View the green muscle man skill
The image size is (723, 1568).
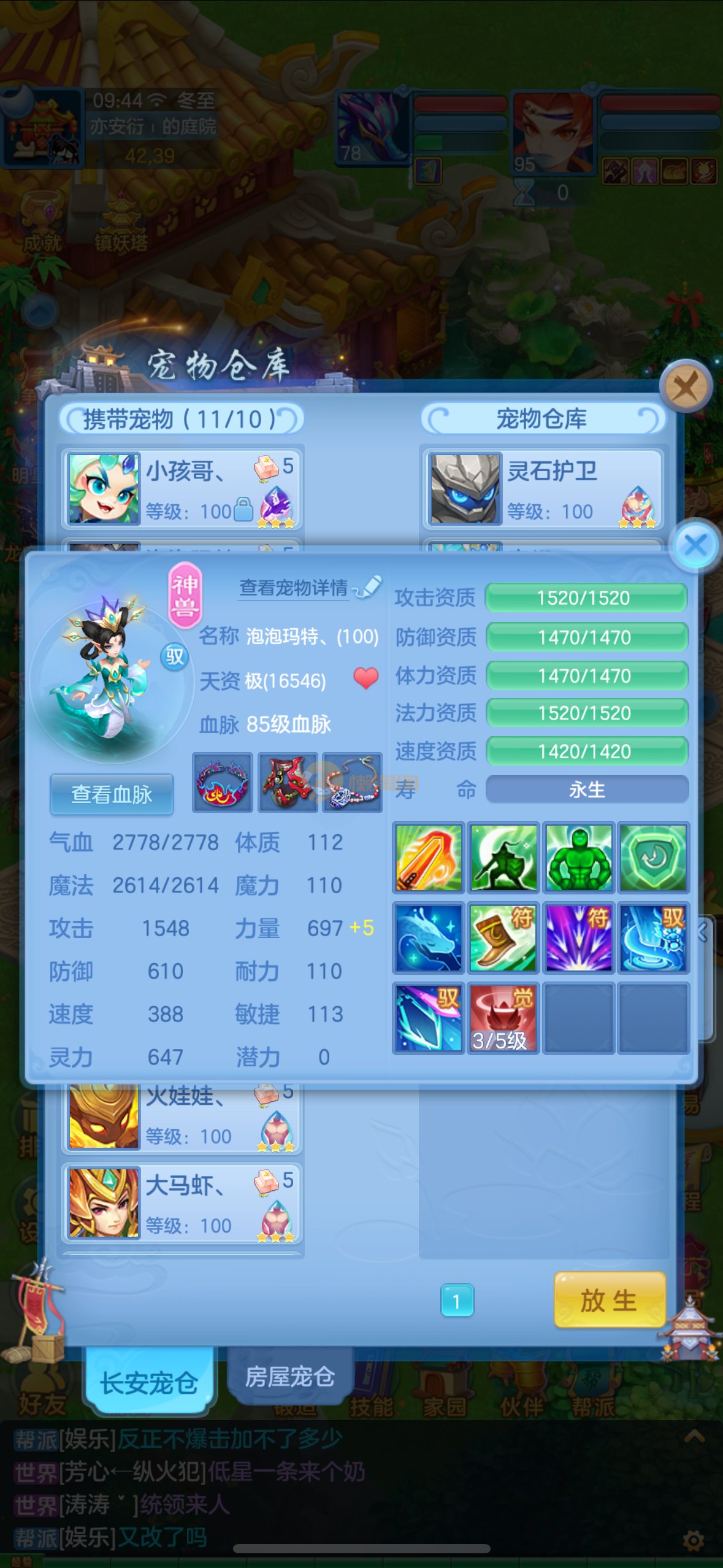point(578,857)
